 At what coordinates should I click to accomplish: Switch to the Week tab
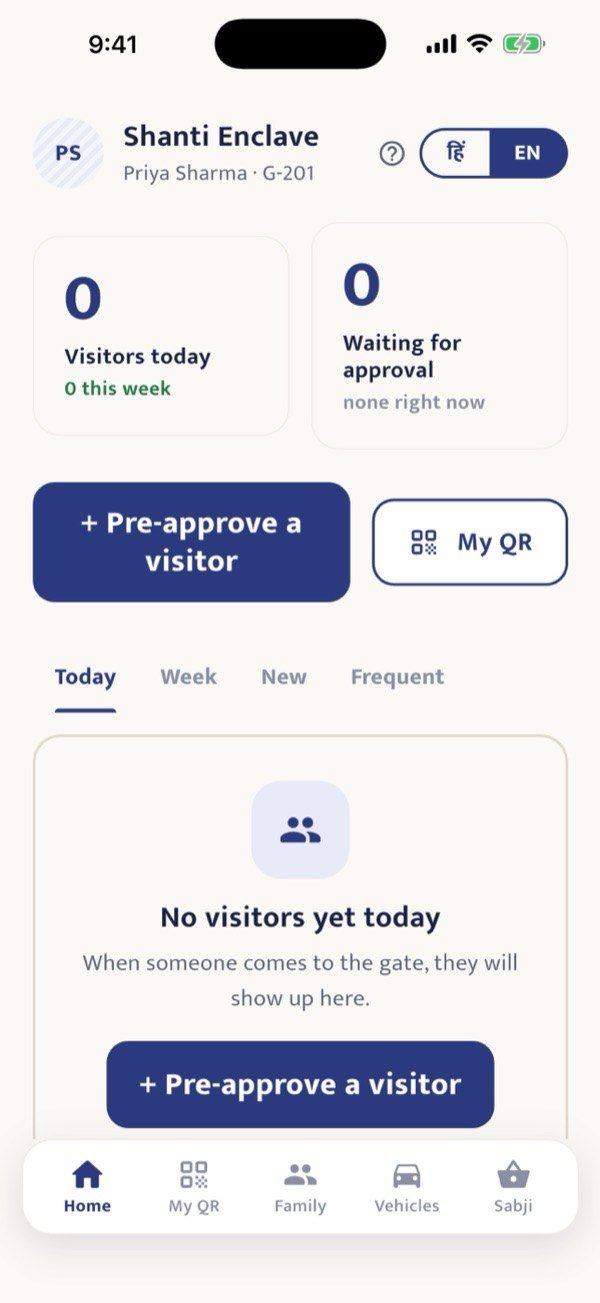coord(188,677)
